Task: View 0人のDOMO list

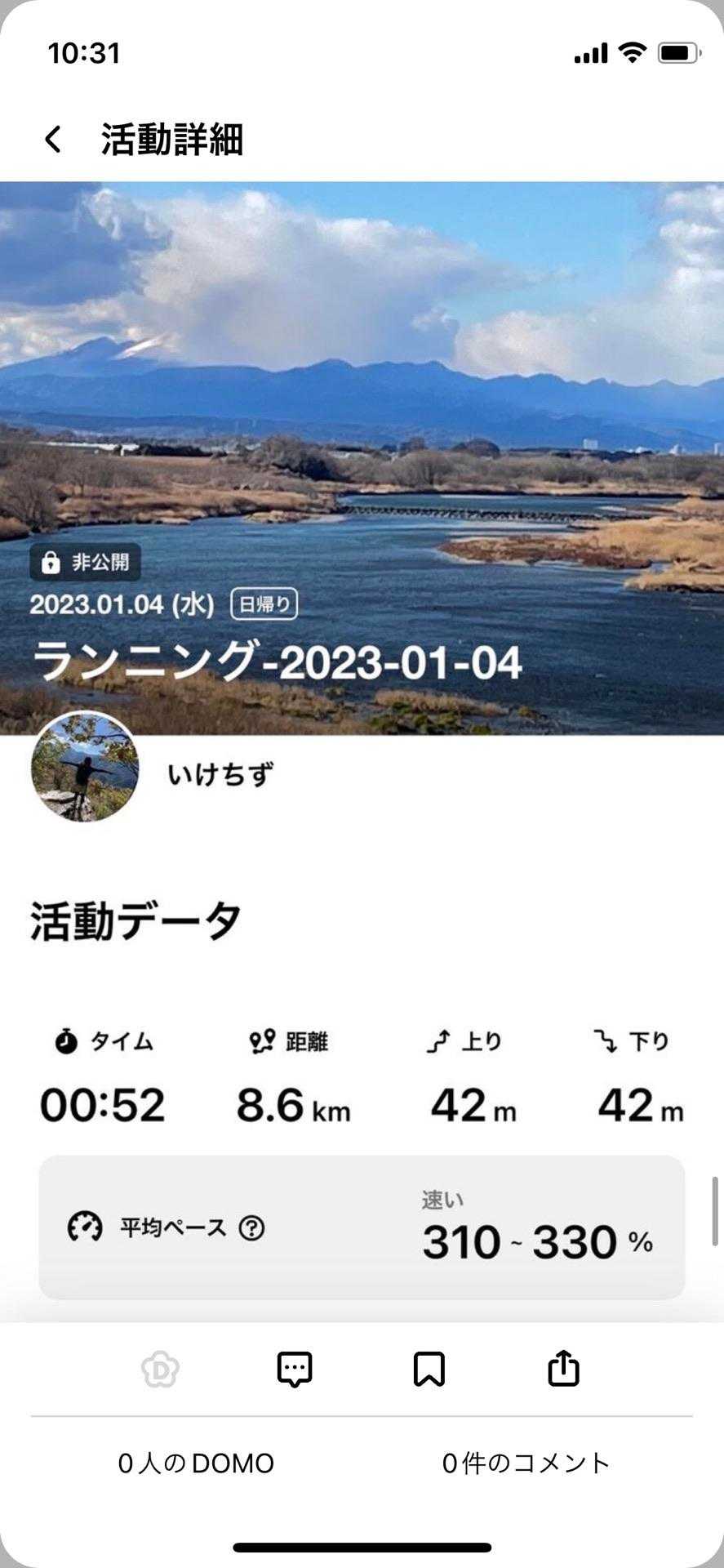Action: (196, 1463)
